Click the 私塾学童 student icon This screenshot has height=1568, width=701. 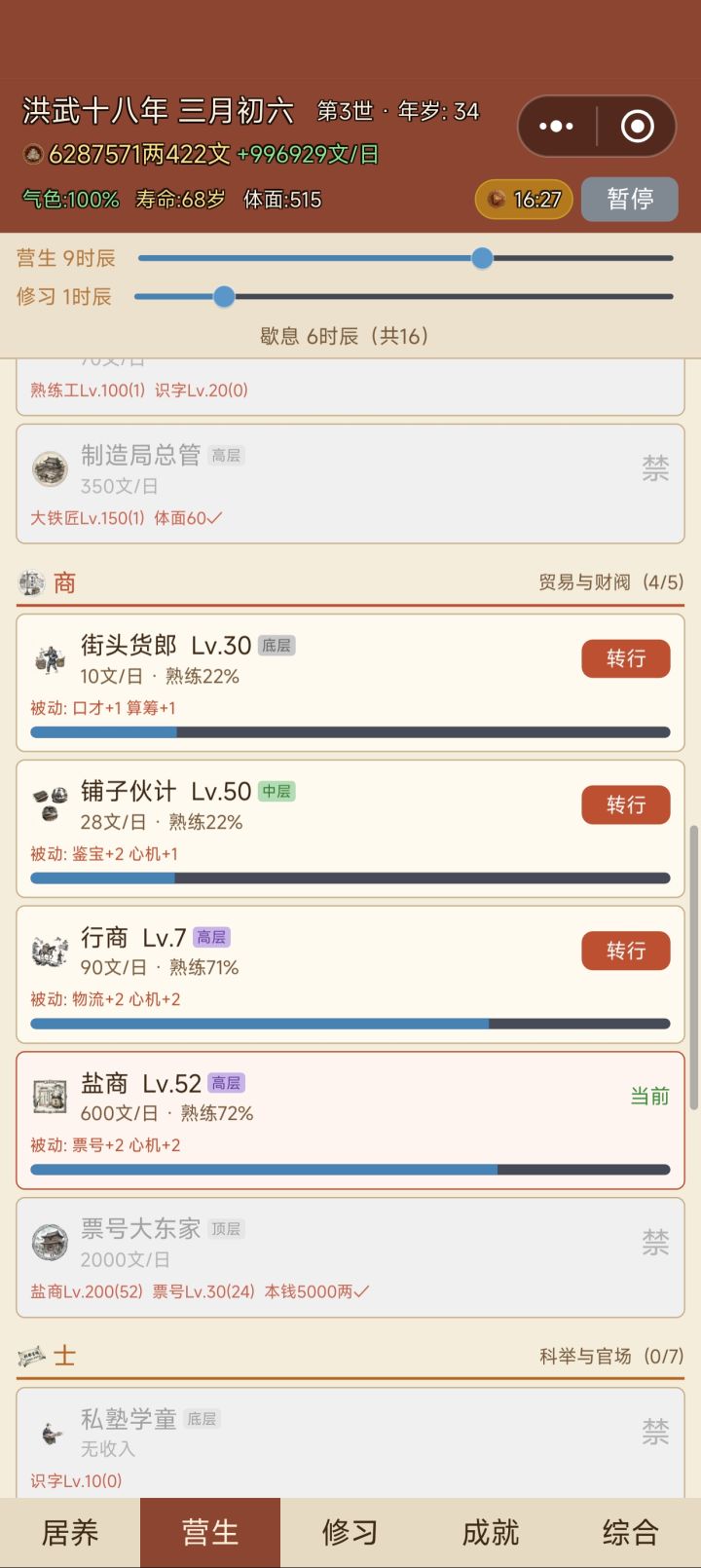click(x=51, y=1432)
